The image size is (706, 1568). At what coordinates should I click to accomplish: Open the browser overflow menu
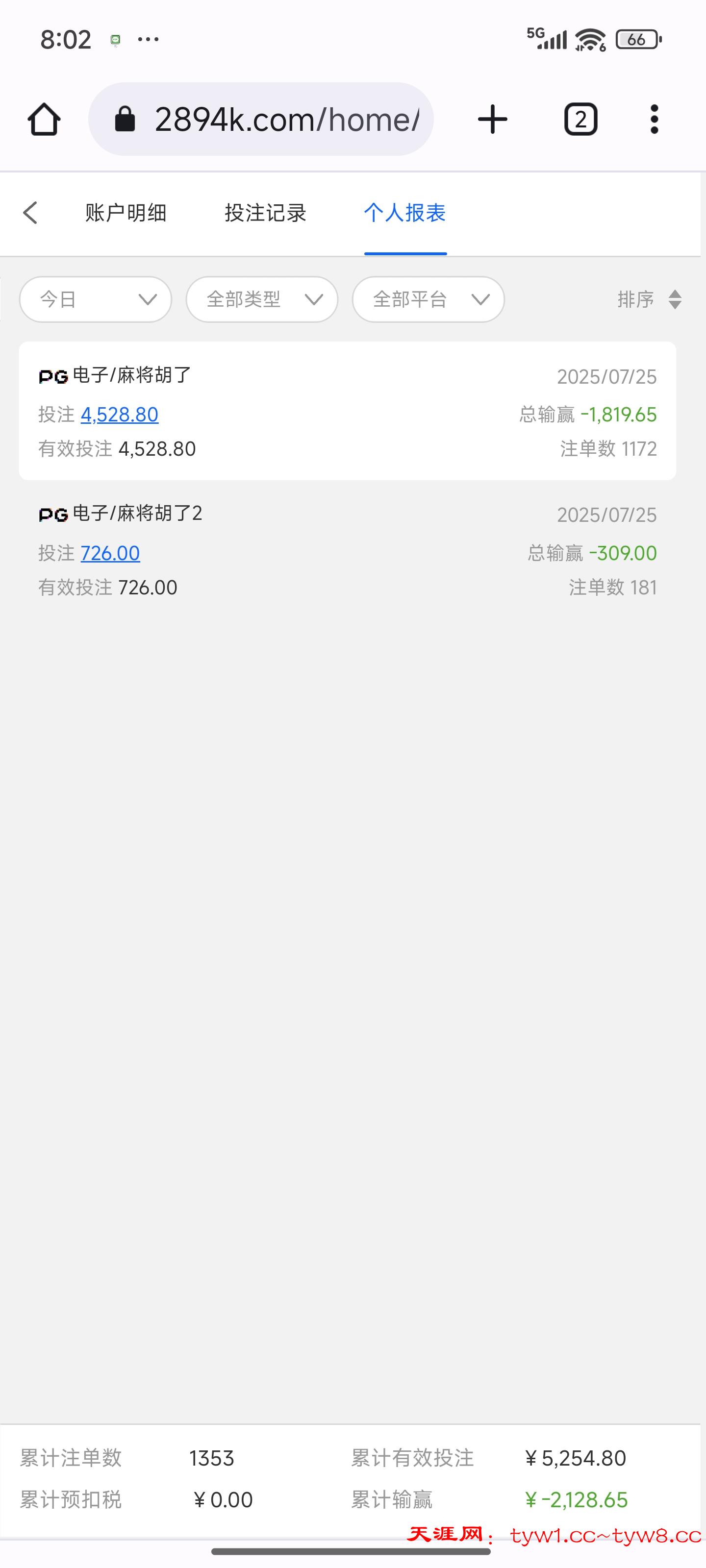coord(654,119)
